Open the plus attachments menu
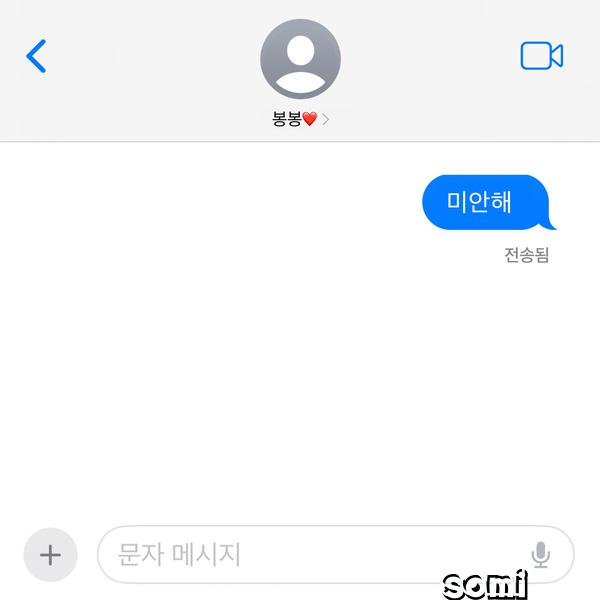600x600 pixels. point(50,555)
